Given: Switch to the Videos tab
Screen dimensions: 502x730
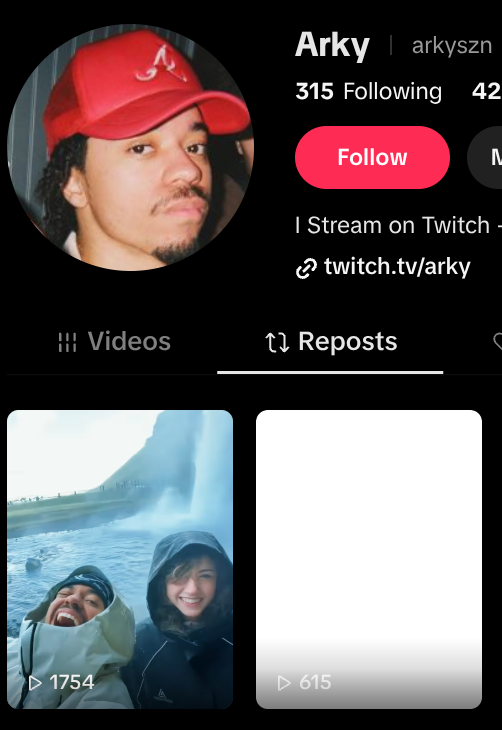Looking at the screenshot, I should [115, 342].
